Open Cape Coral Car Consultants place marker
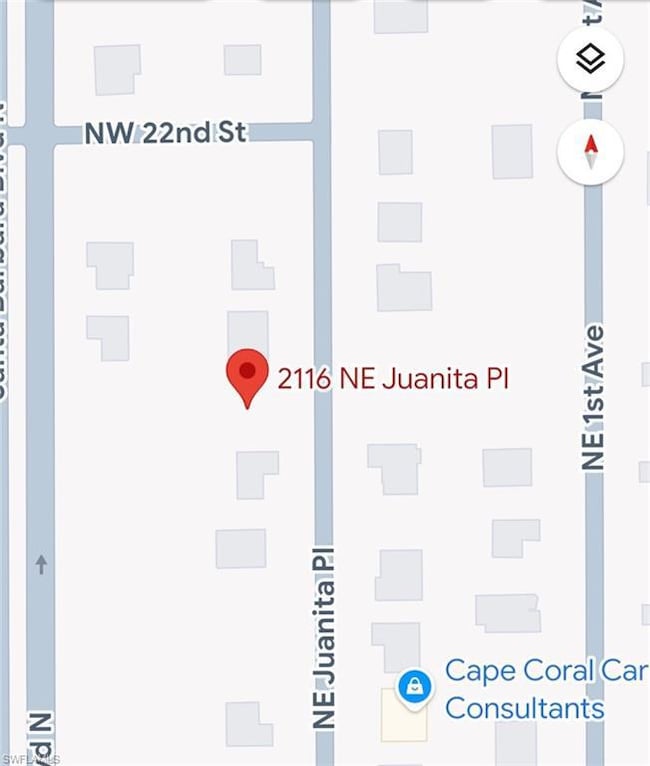The image size is (650, 766). tap(414, 687)
